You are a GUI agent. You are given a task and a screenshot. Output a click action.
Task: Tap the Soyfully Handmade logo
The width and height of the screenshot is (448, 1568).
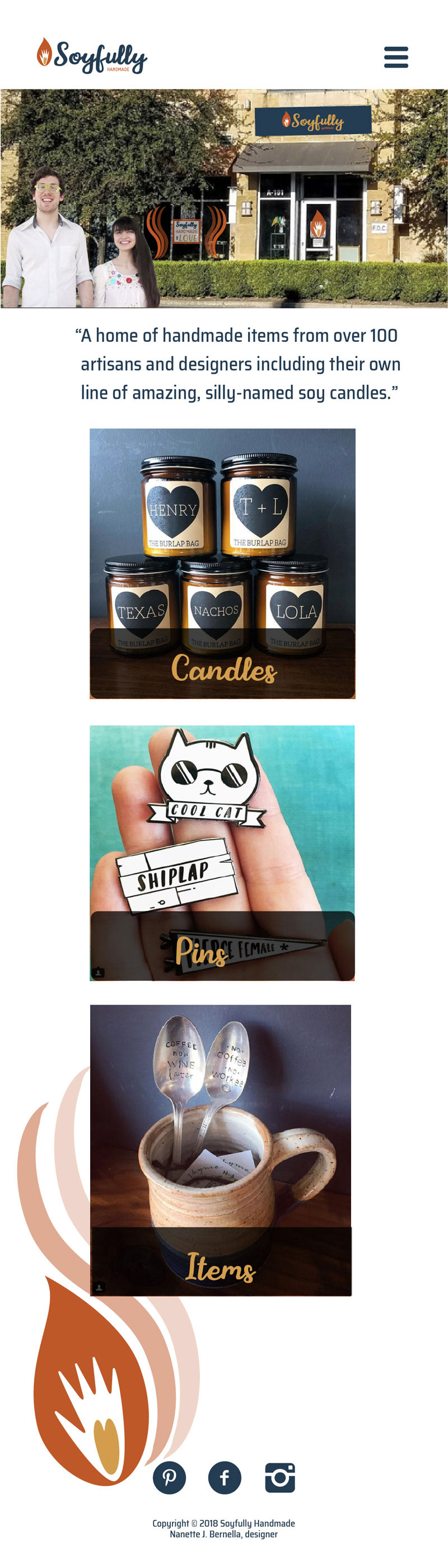[x=92, y=56]
